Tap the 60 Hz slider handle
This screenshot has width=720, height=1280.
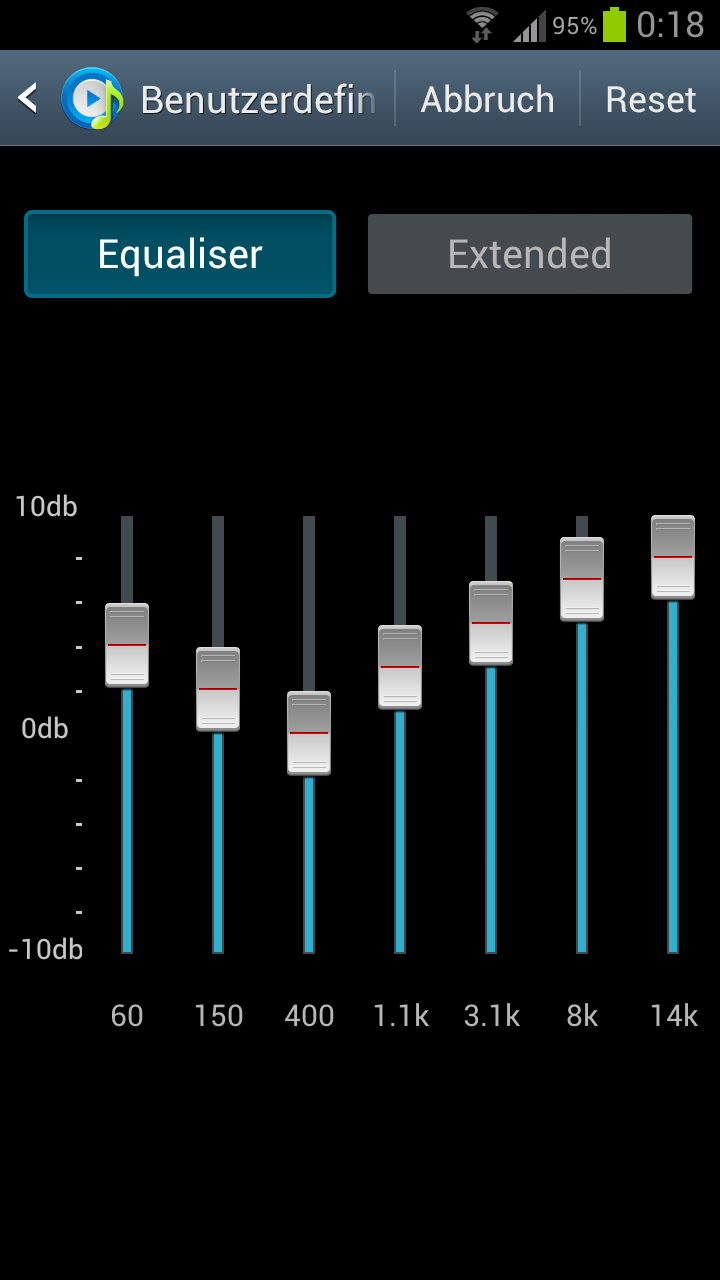[127, 645]
